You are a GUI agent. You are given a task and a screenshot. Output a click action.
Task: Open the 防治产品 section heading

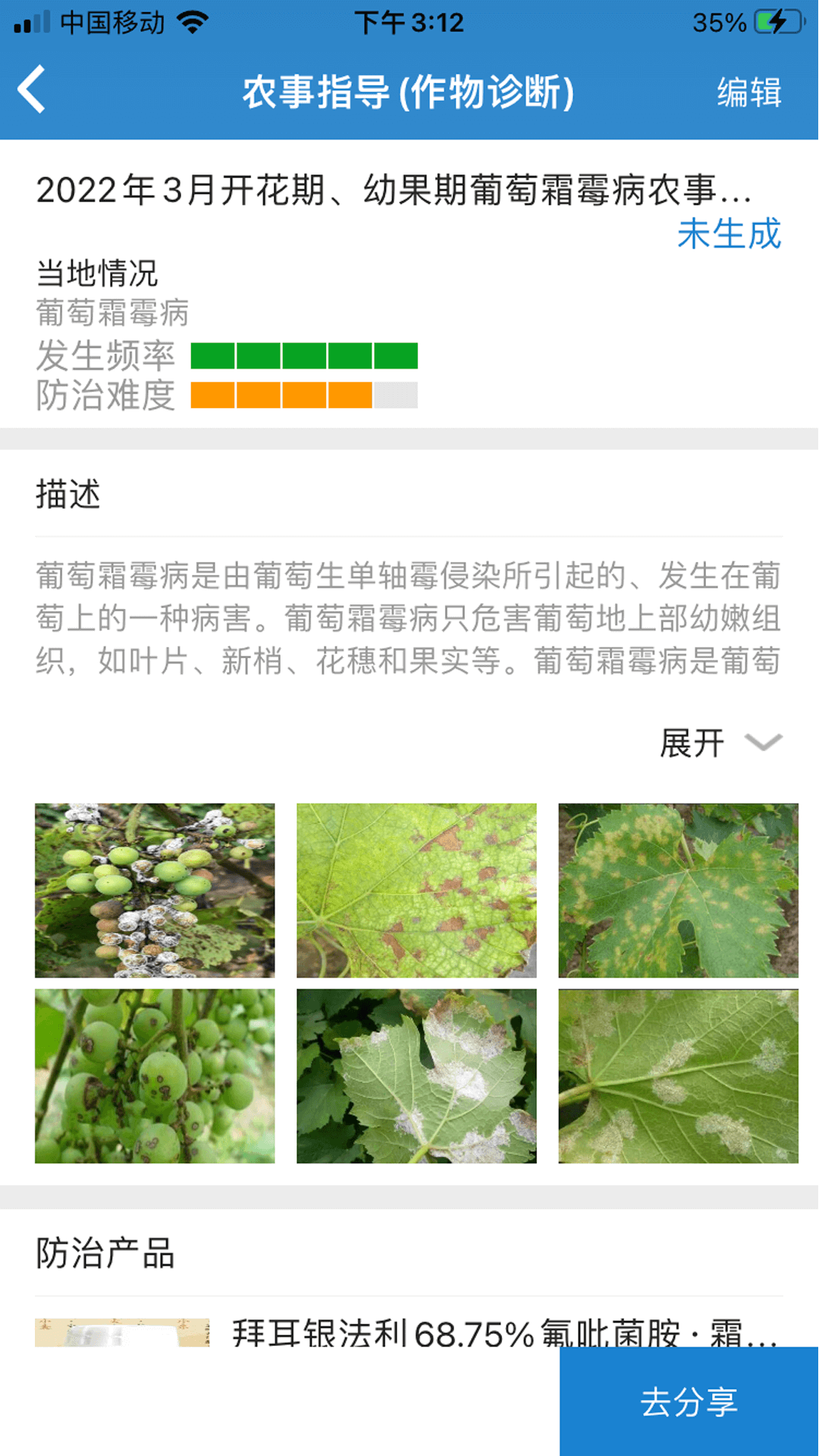click(x=105, y=1254)
